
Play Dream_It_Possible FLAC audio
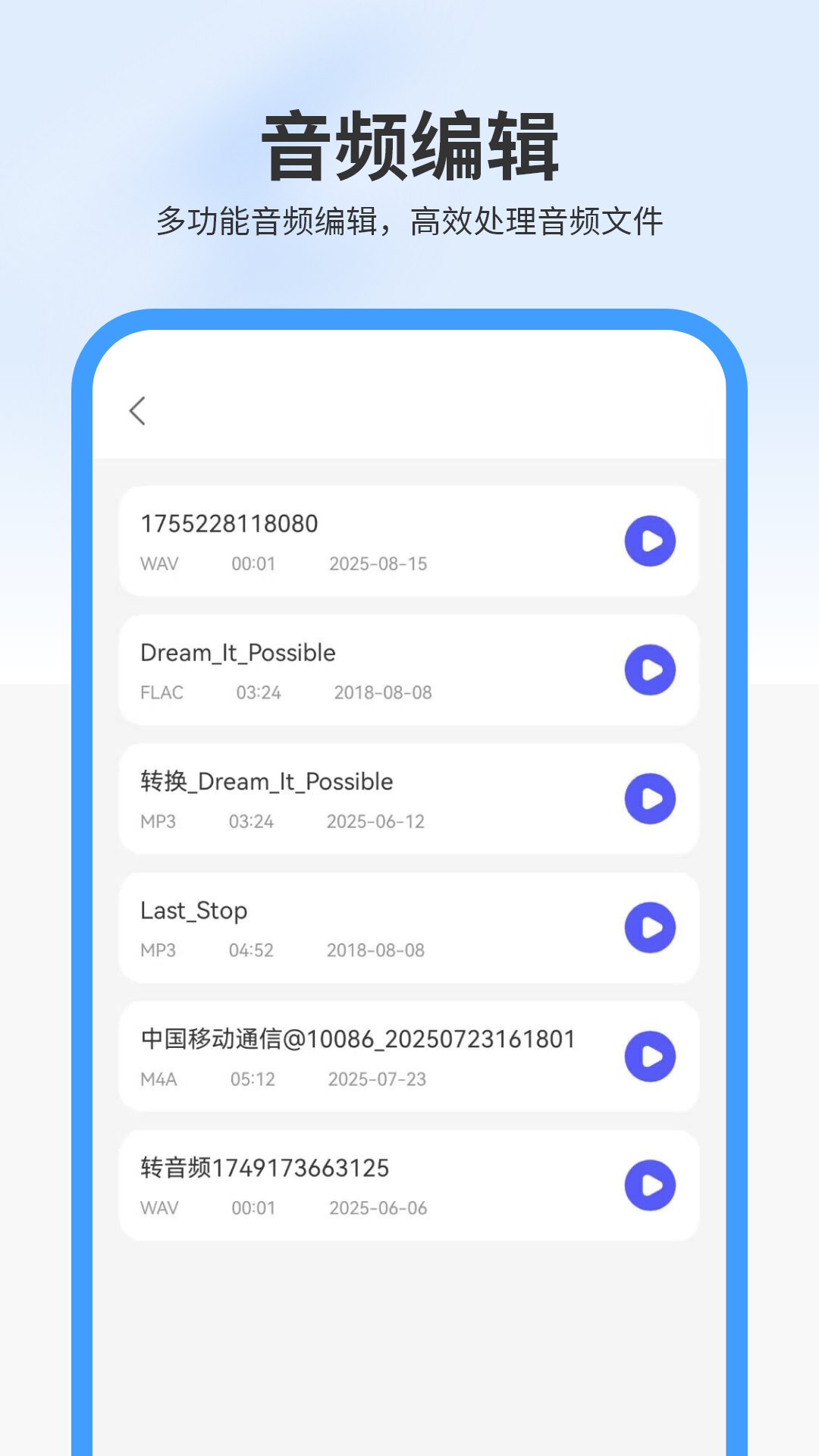coord(650,669)
